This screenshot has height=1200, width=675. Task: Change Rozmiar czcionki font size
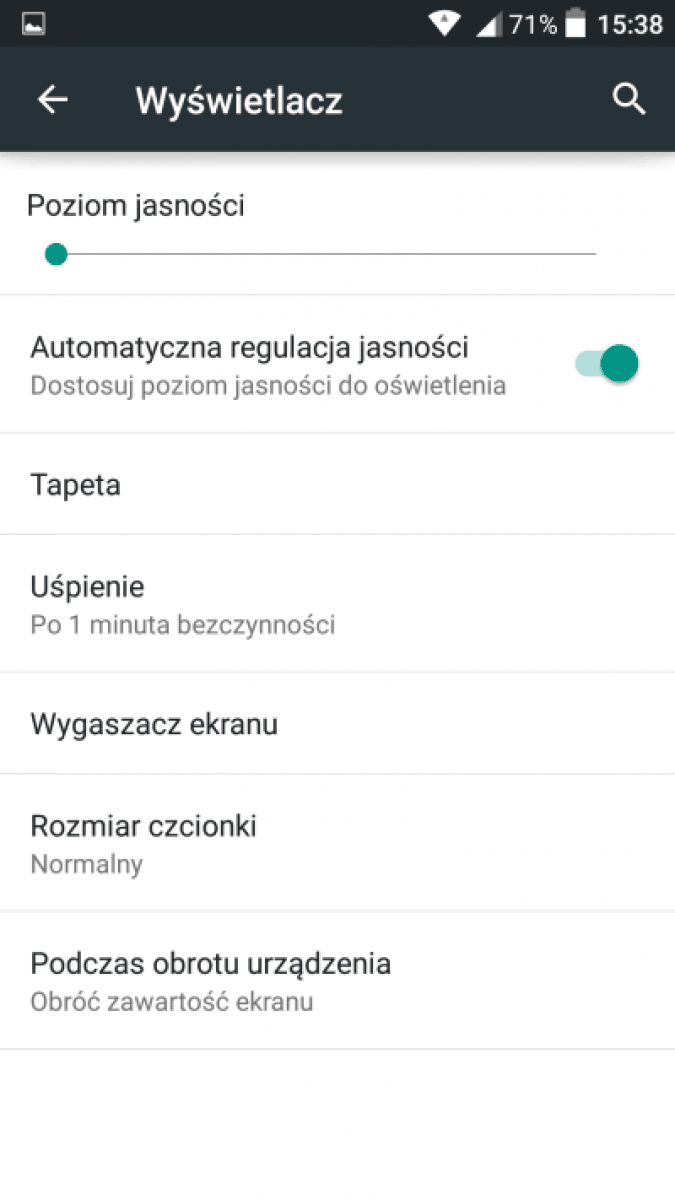337,843
